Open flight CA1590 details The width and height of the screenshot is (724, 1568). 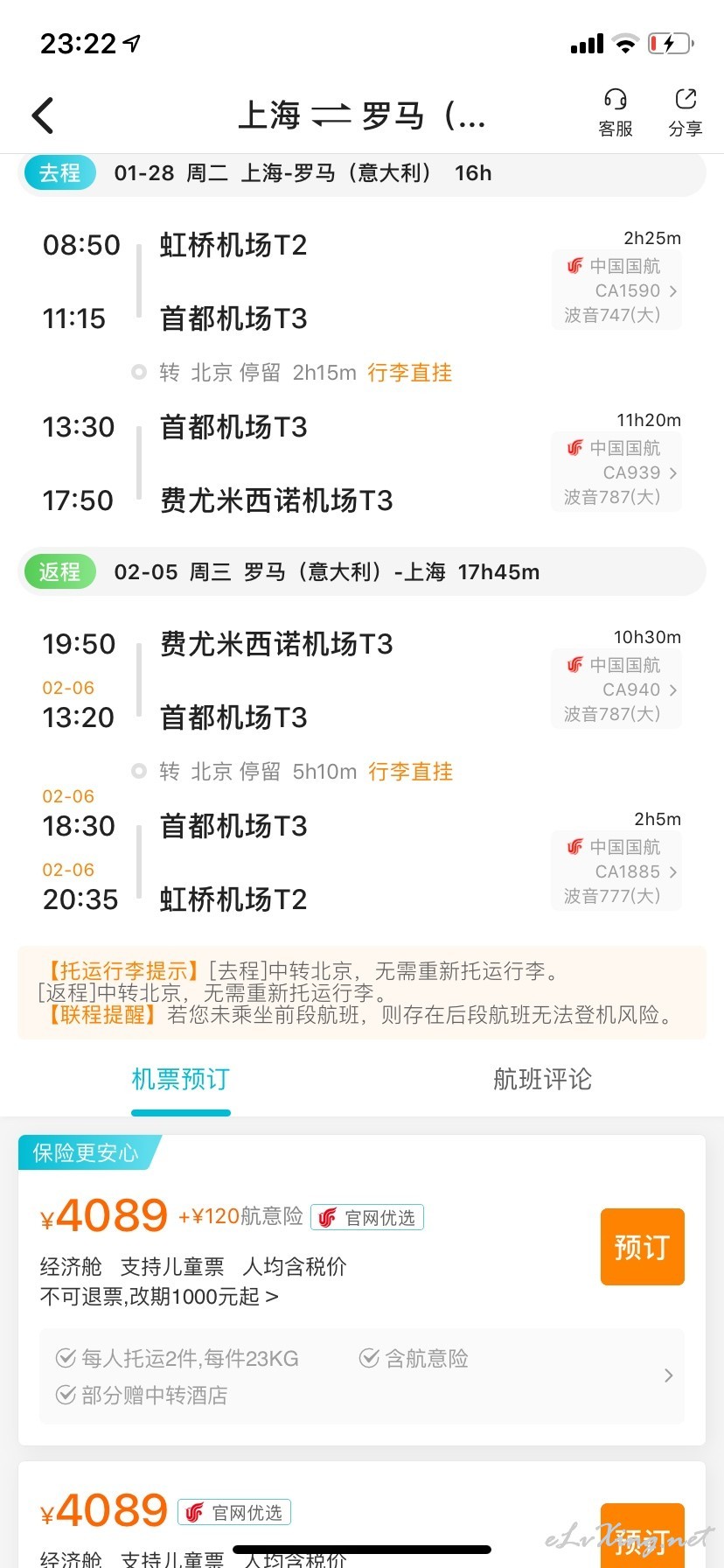point(616,290)
